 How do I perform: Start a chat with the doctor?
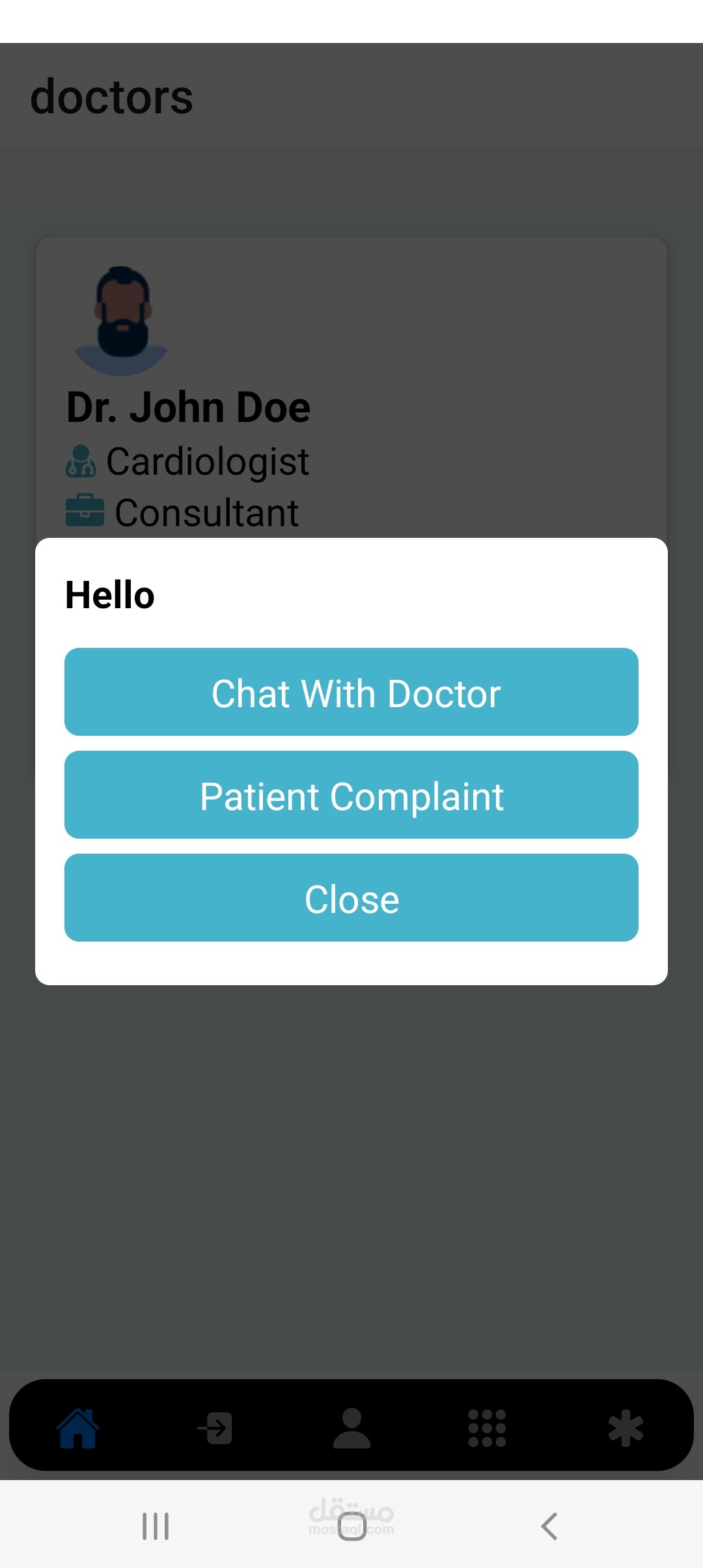tap(351, 692)
